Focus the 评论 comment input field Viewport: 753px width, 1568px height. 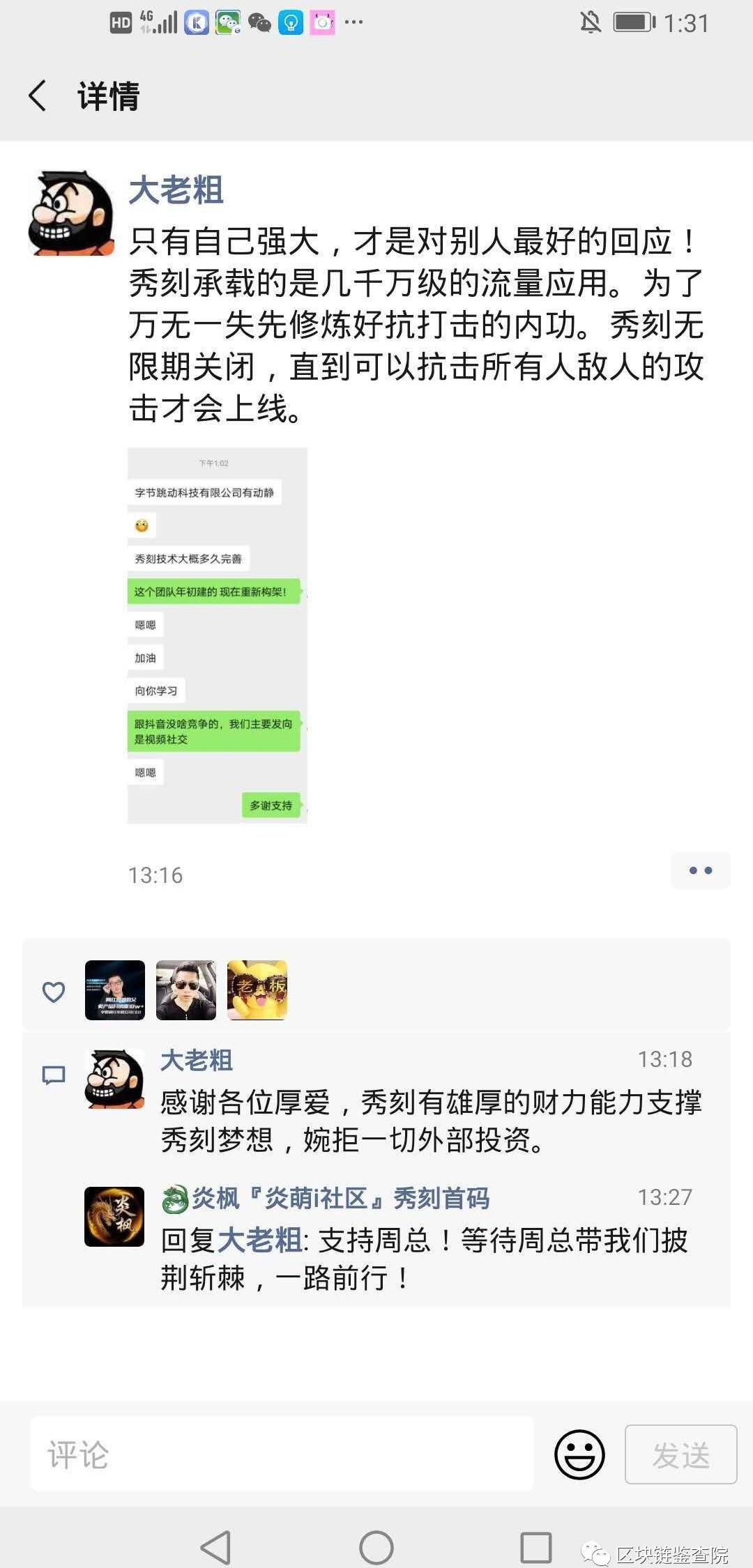click(282, 1454)
